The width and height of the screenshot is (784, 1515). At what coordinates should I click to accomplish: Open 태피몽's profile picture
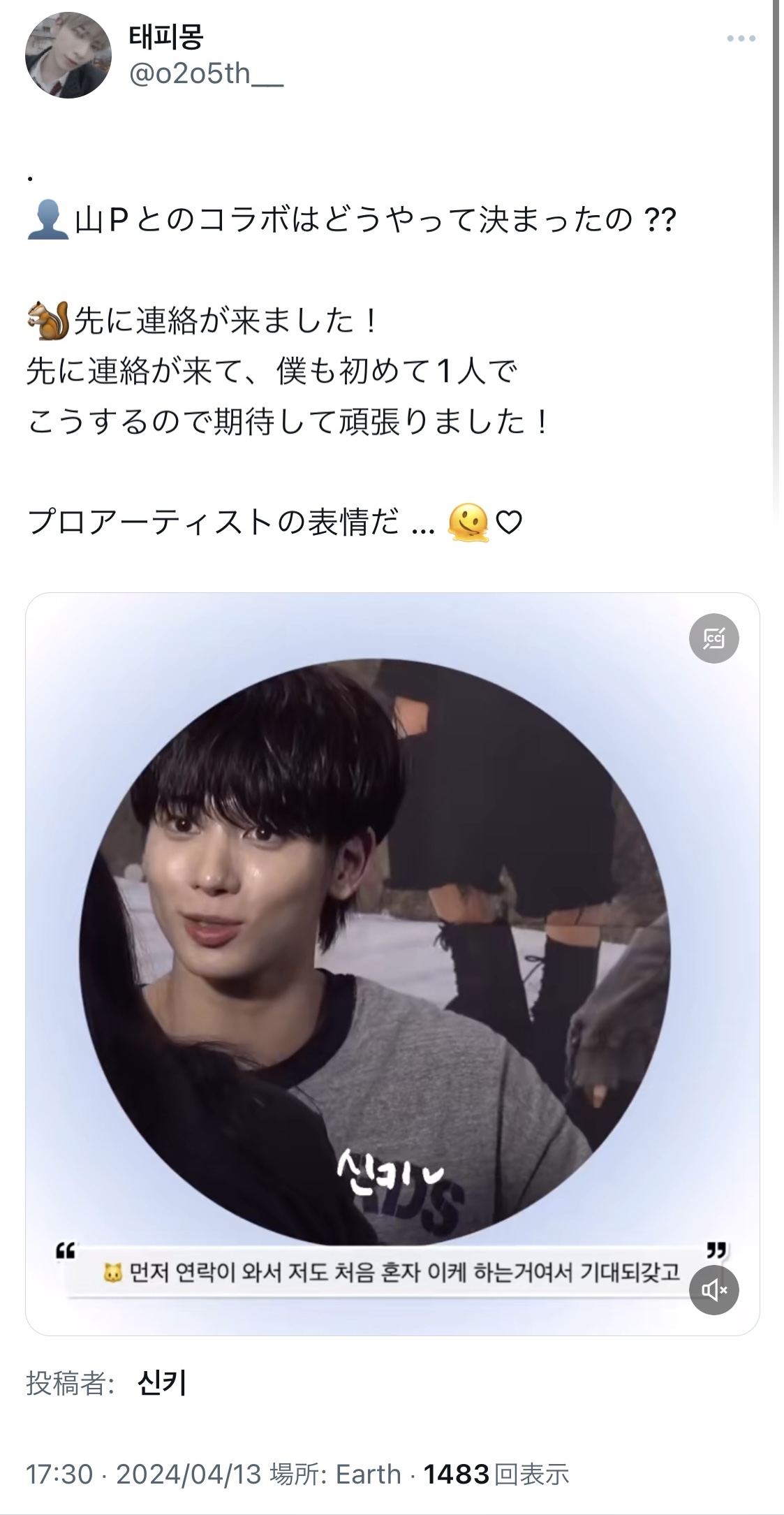[x=68, y=55]
